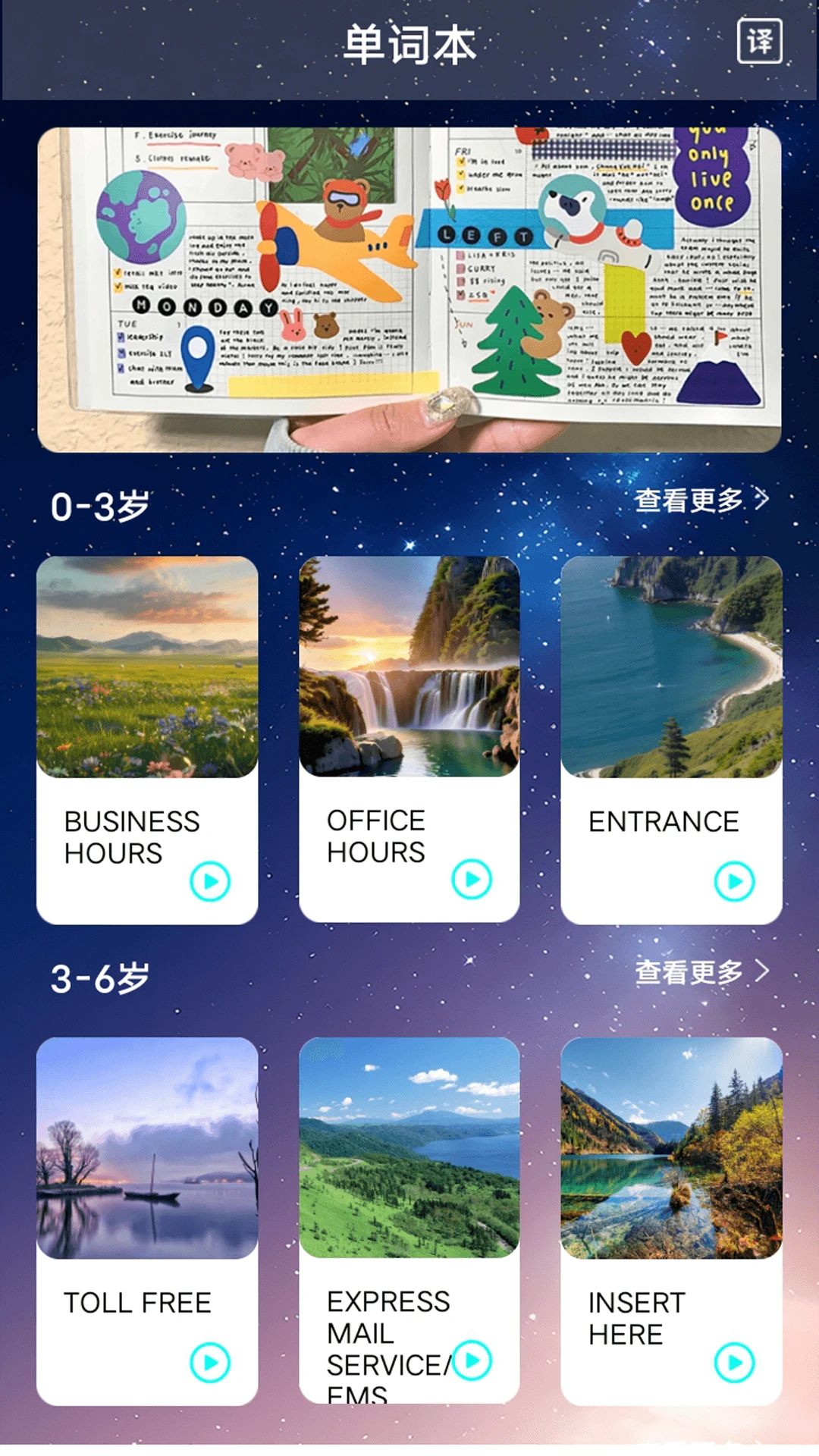Screen dimensions: 819x1456
Task: Open the journal banner image
Action: pyautogui.click(x=409, y=288)
